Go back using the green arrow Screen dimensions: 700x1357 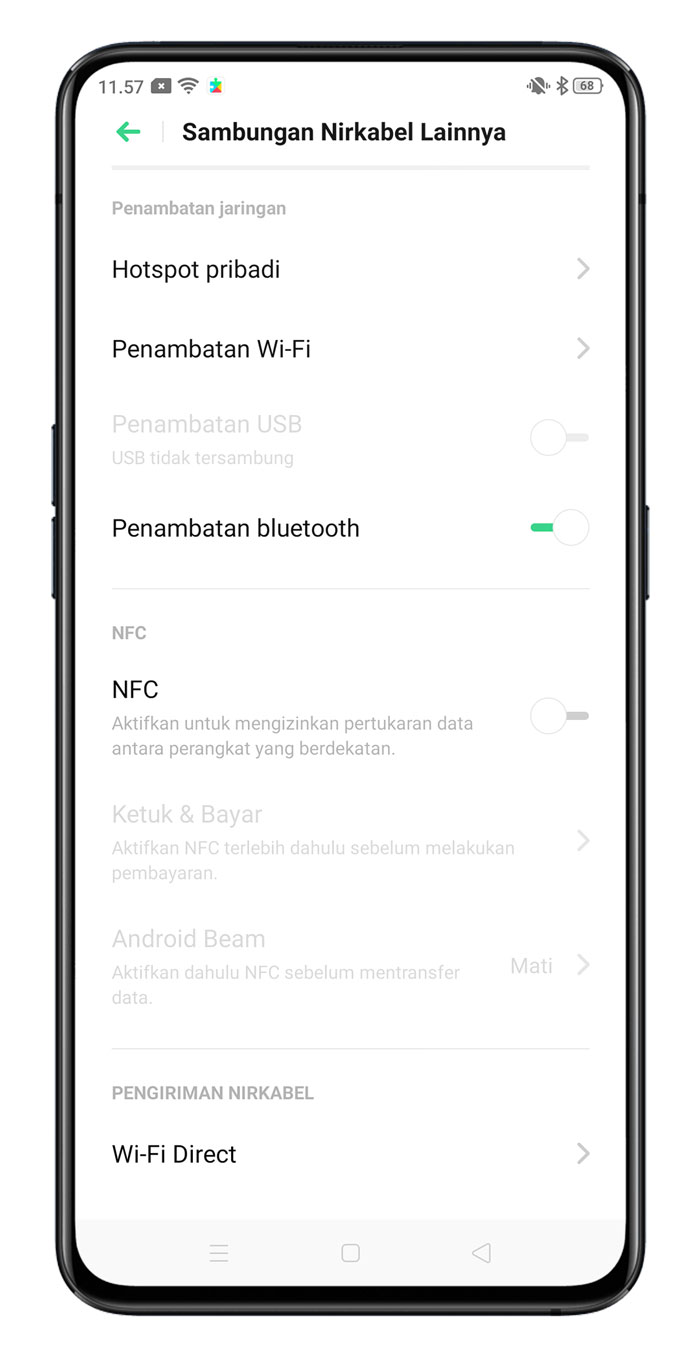pos(128,132)
